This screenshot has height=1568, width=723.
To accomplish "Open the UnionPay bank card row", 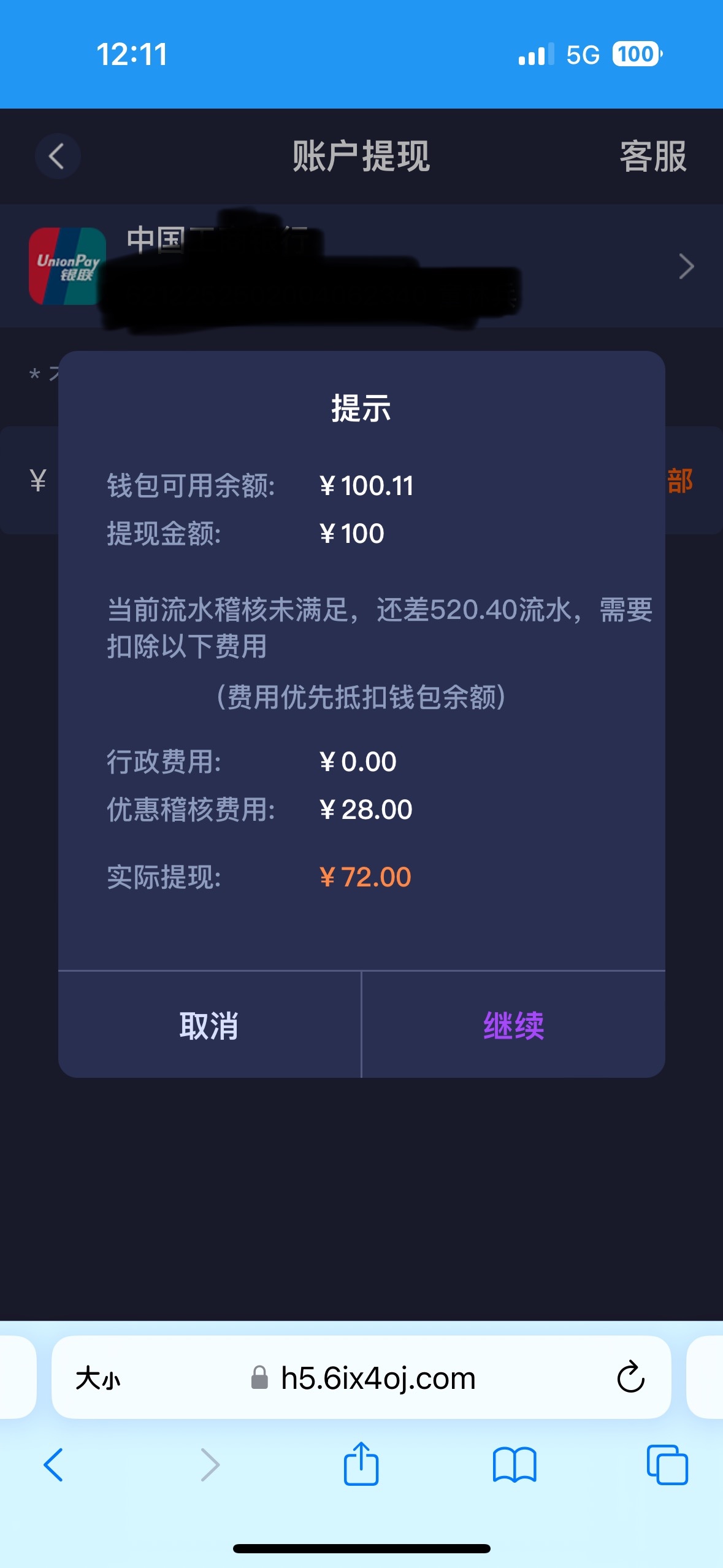I will (x=361, y=266).
